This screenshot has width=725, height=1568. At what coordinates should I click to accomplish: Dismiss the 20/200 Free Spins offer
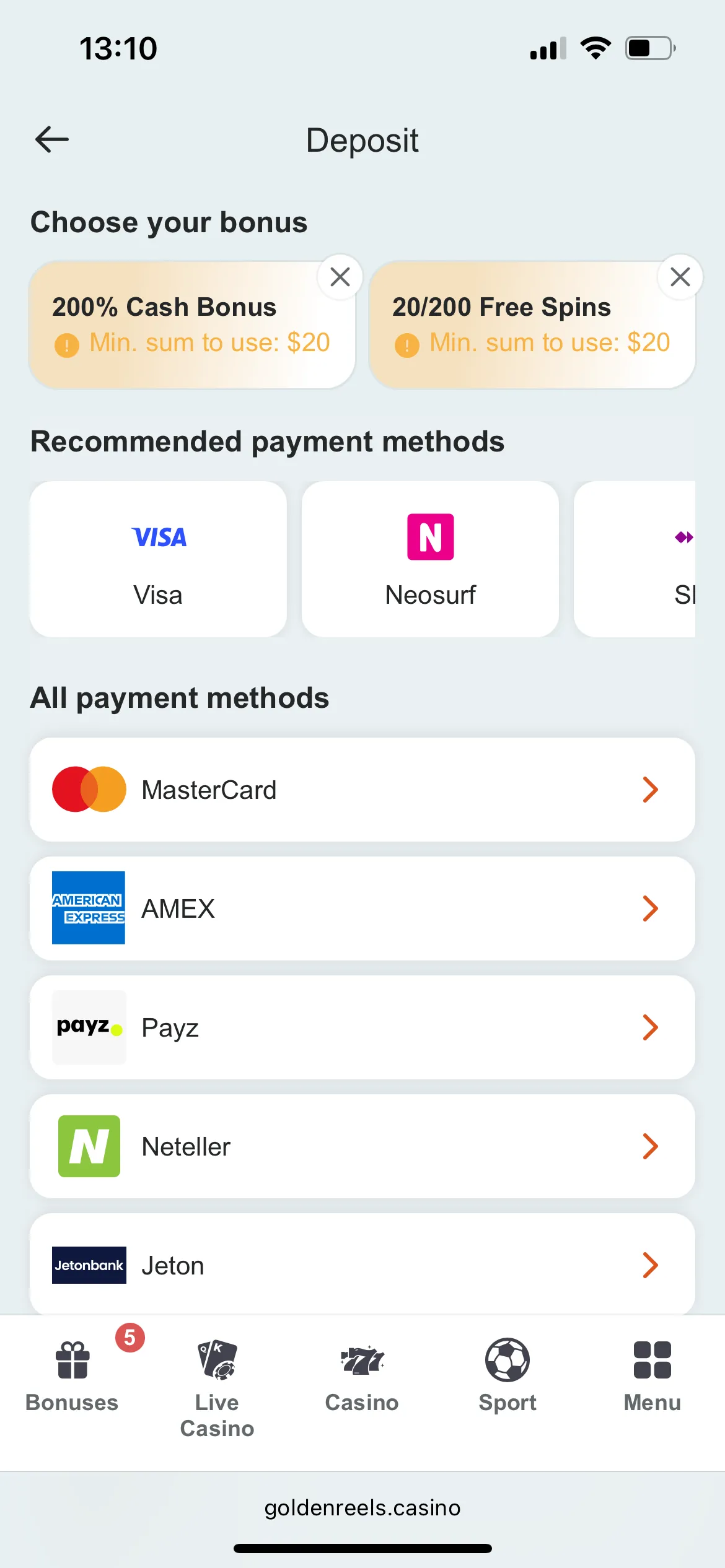680,277
